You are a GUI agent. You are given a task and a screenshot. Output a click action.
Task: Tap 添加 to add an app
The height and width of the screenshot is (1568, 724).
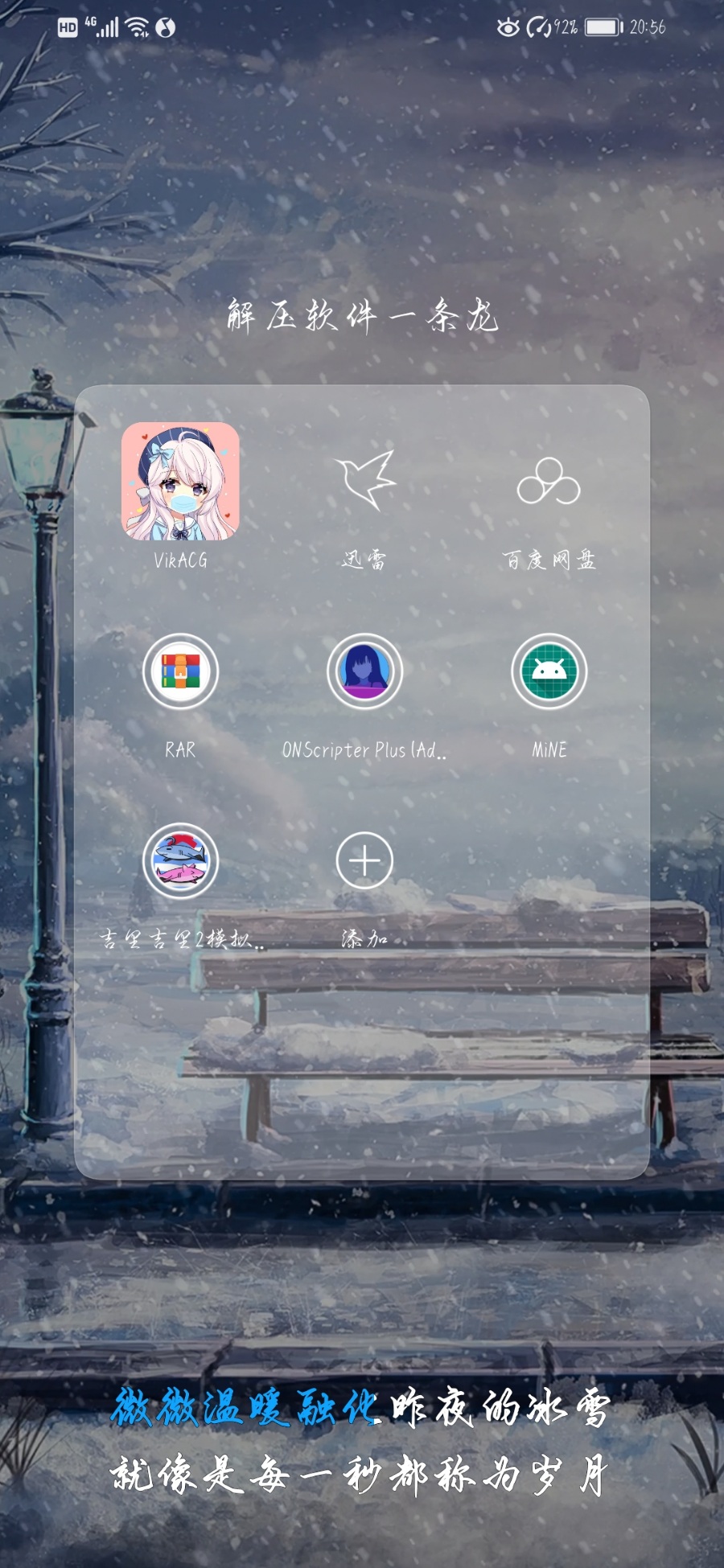364,861
